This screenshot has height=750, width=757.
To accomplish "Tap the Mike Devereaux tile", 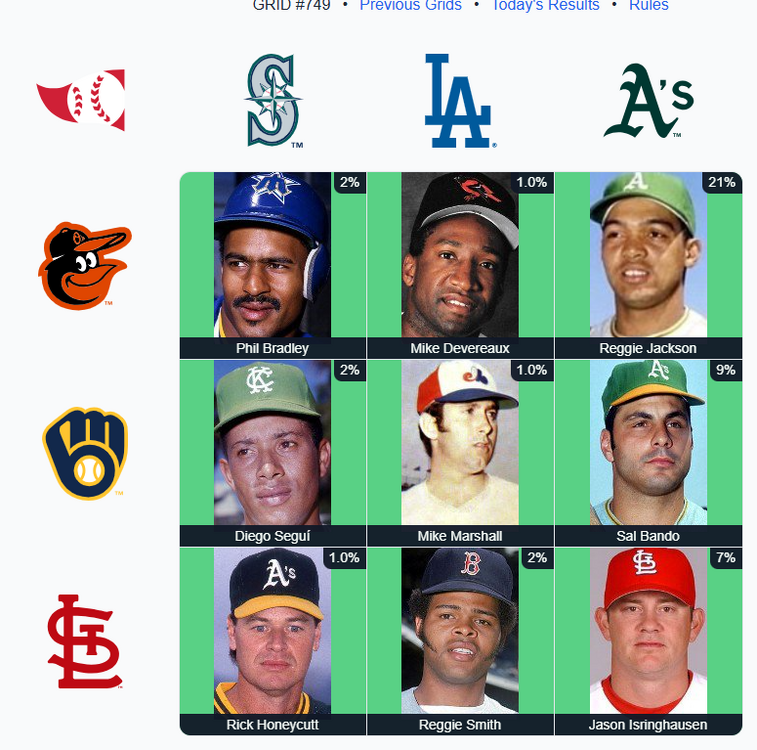I will point(460,264).
